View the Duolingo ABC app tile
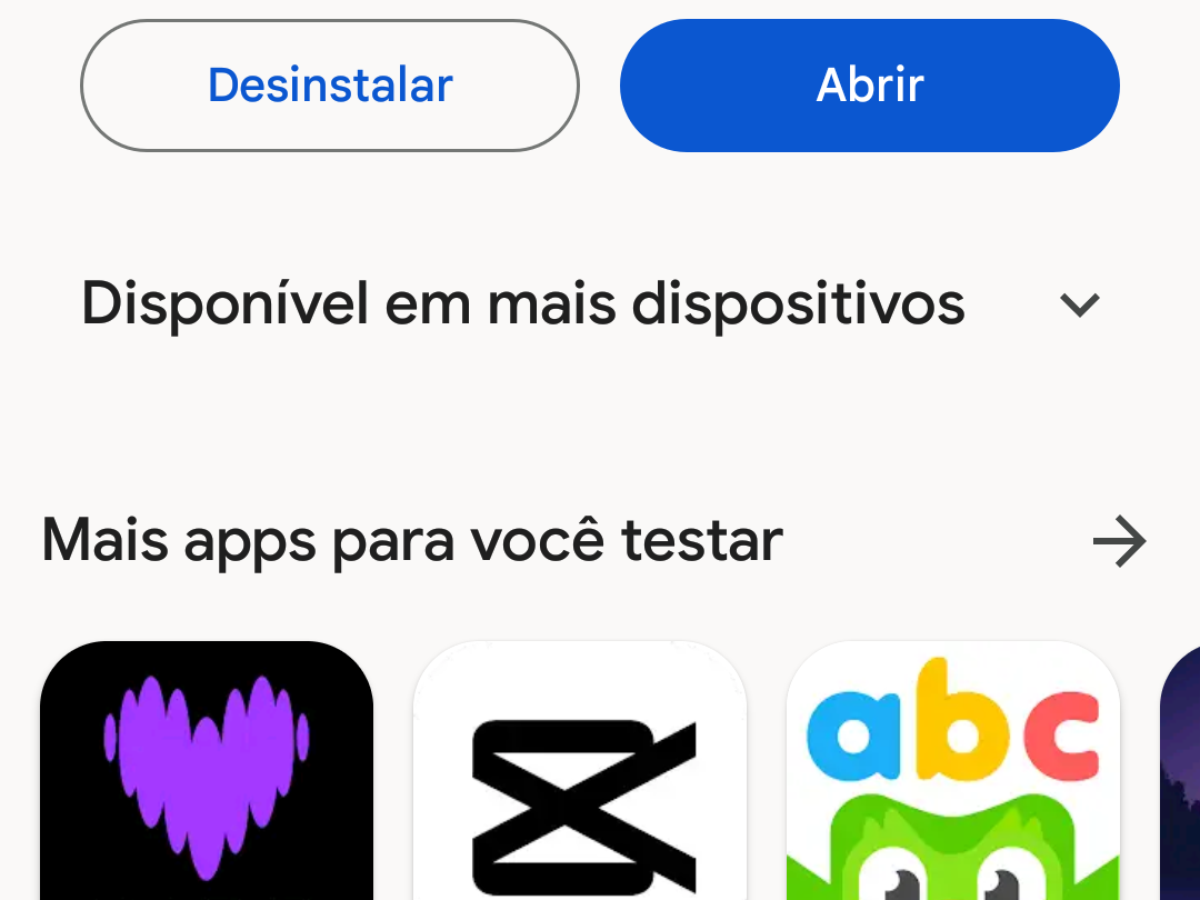The width and height of the screenshot is (1200, 900). click(953, 770)
